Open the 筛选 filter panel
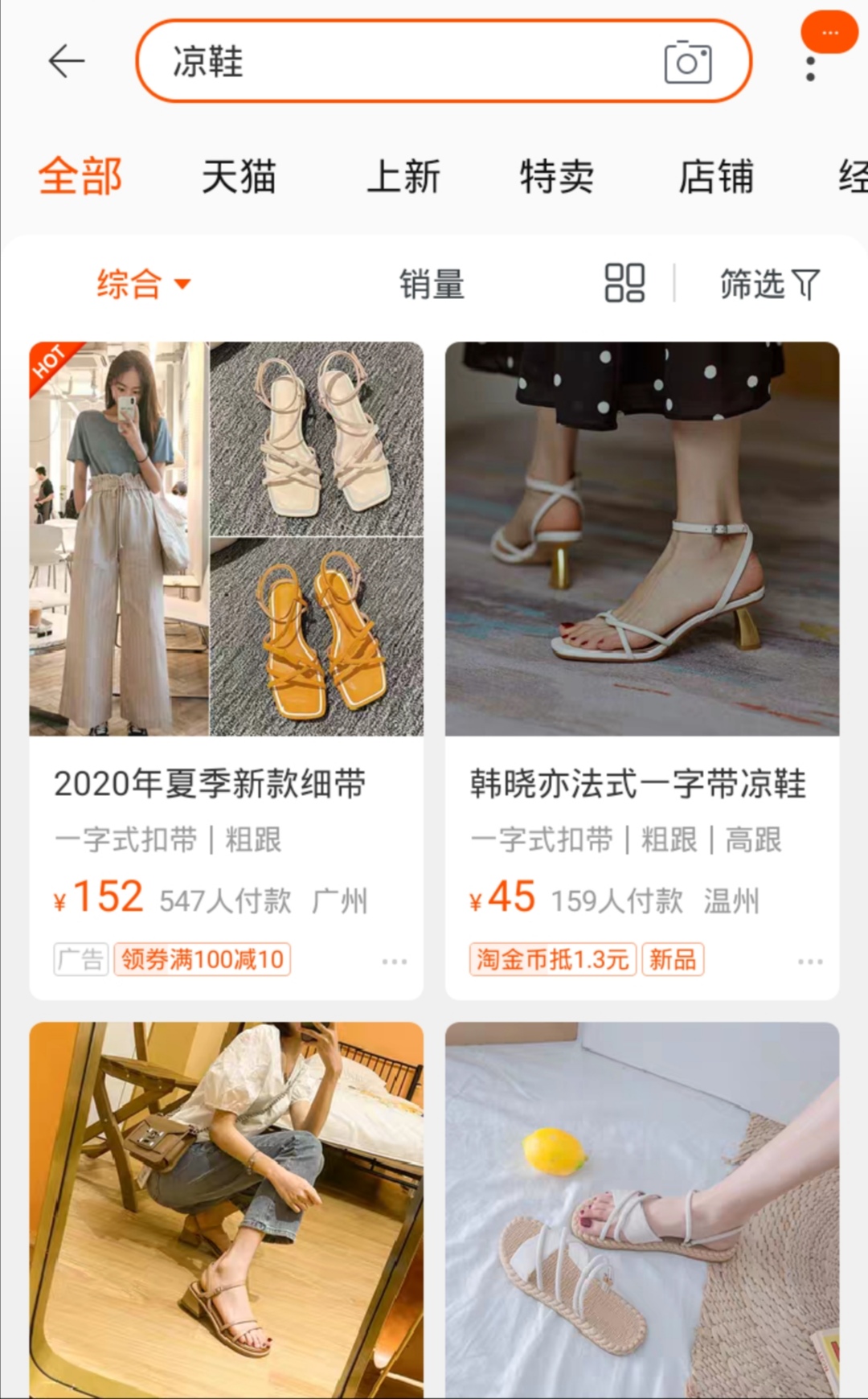Image resolution: width=868 pixels, height=1399 pixels. point(766,283)
